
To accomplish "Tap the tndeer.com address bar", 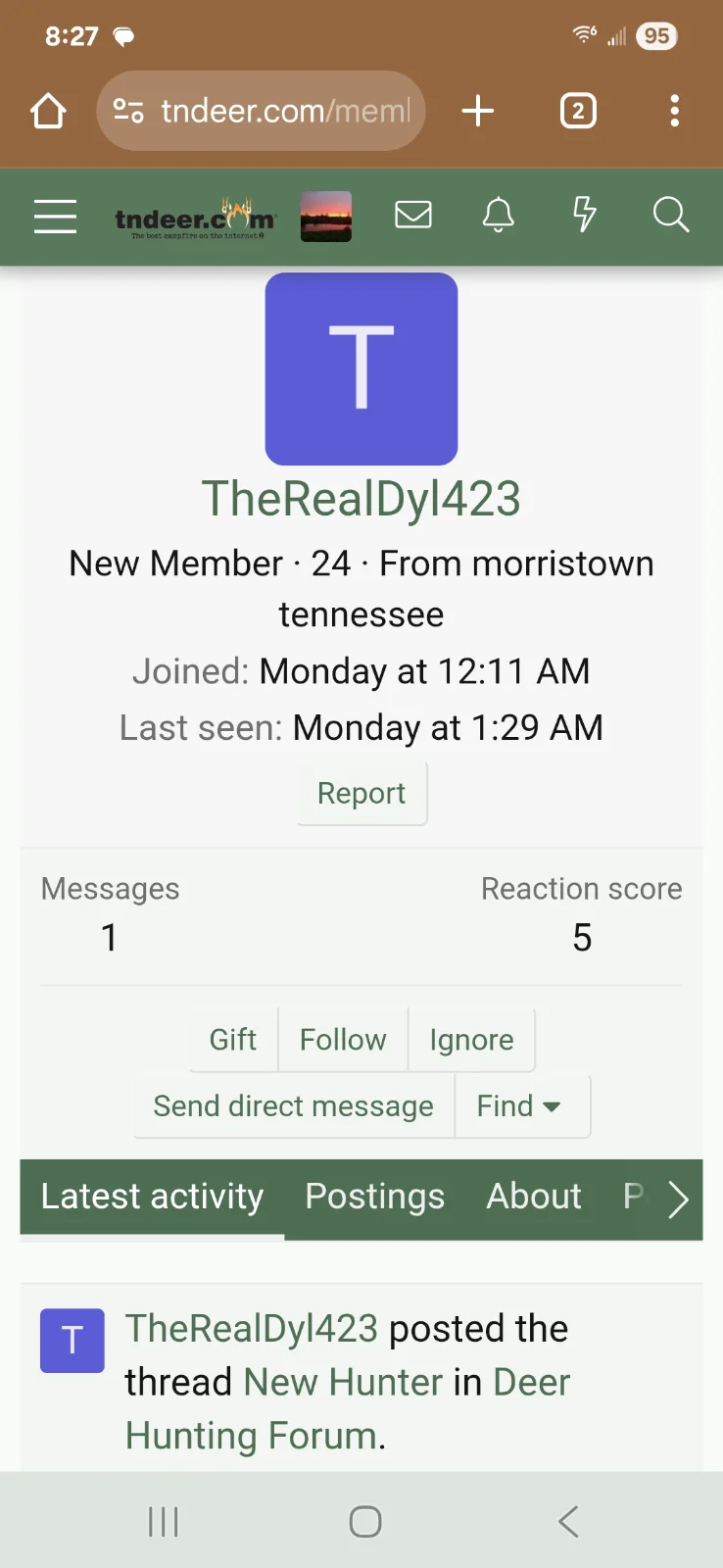I will tap(261, 111).
